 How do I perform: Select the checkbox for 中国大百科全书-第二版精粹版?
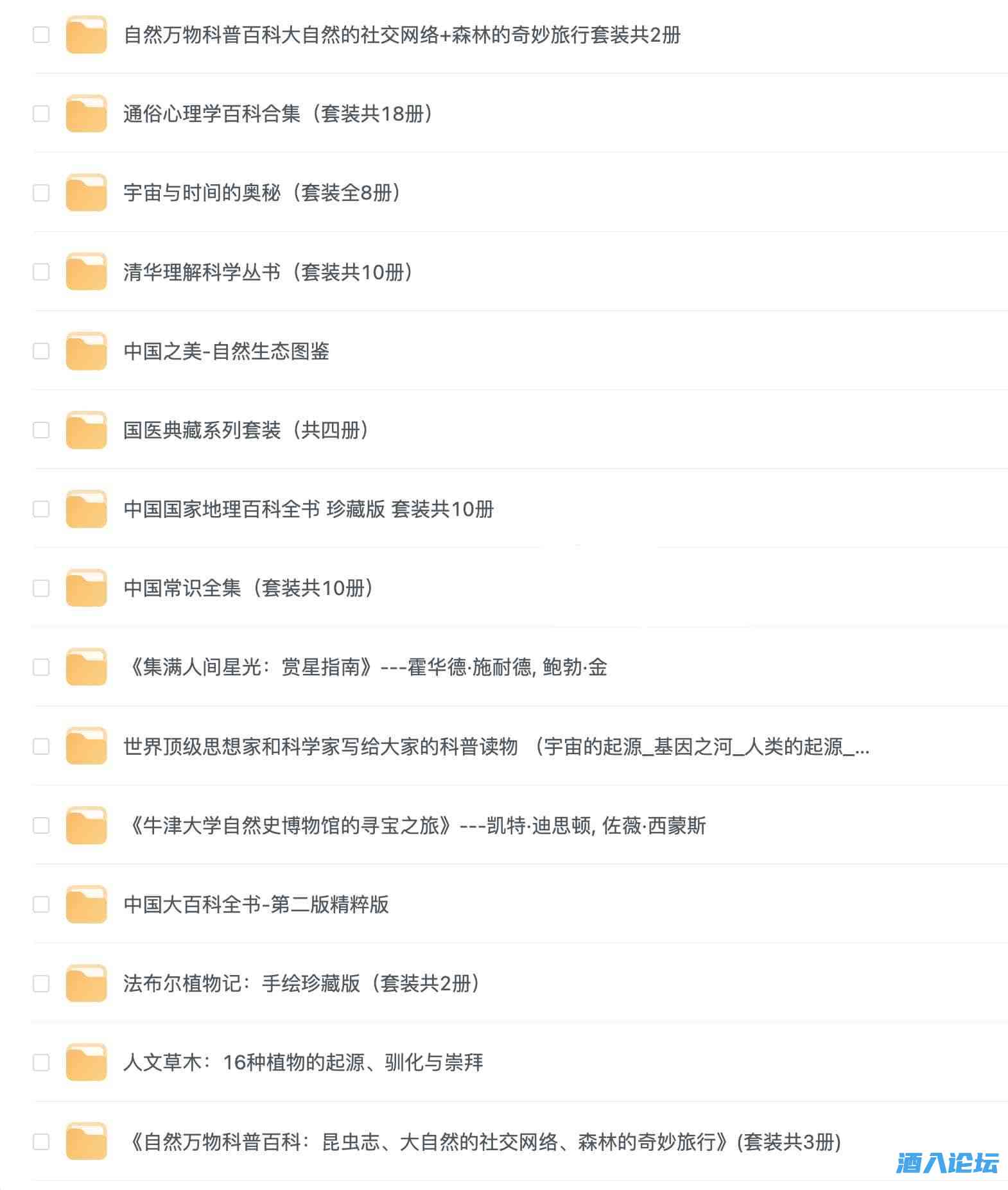click(x=41, y=904)
